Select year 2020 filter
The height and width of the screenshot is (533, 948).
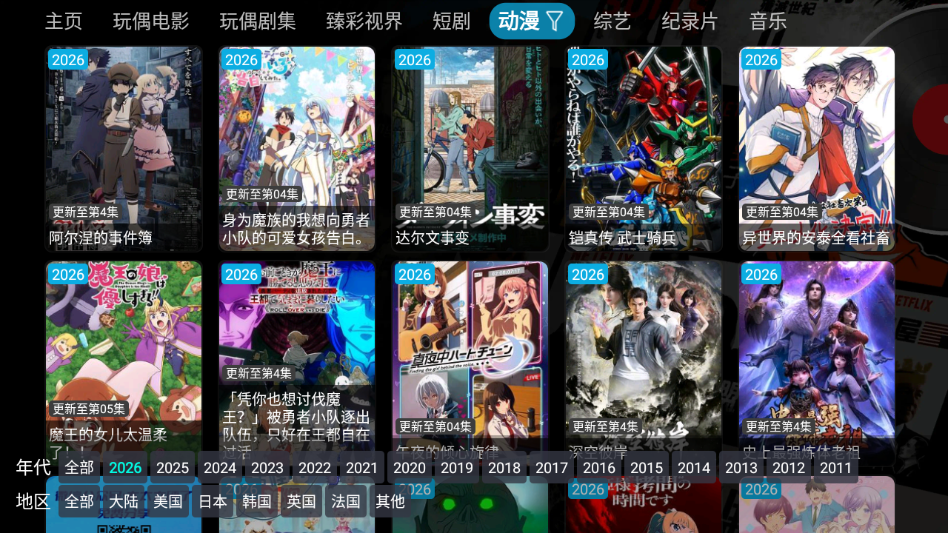(409, 467)
